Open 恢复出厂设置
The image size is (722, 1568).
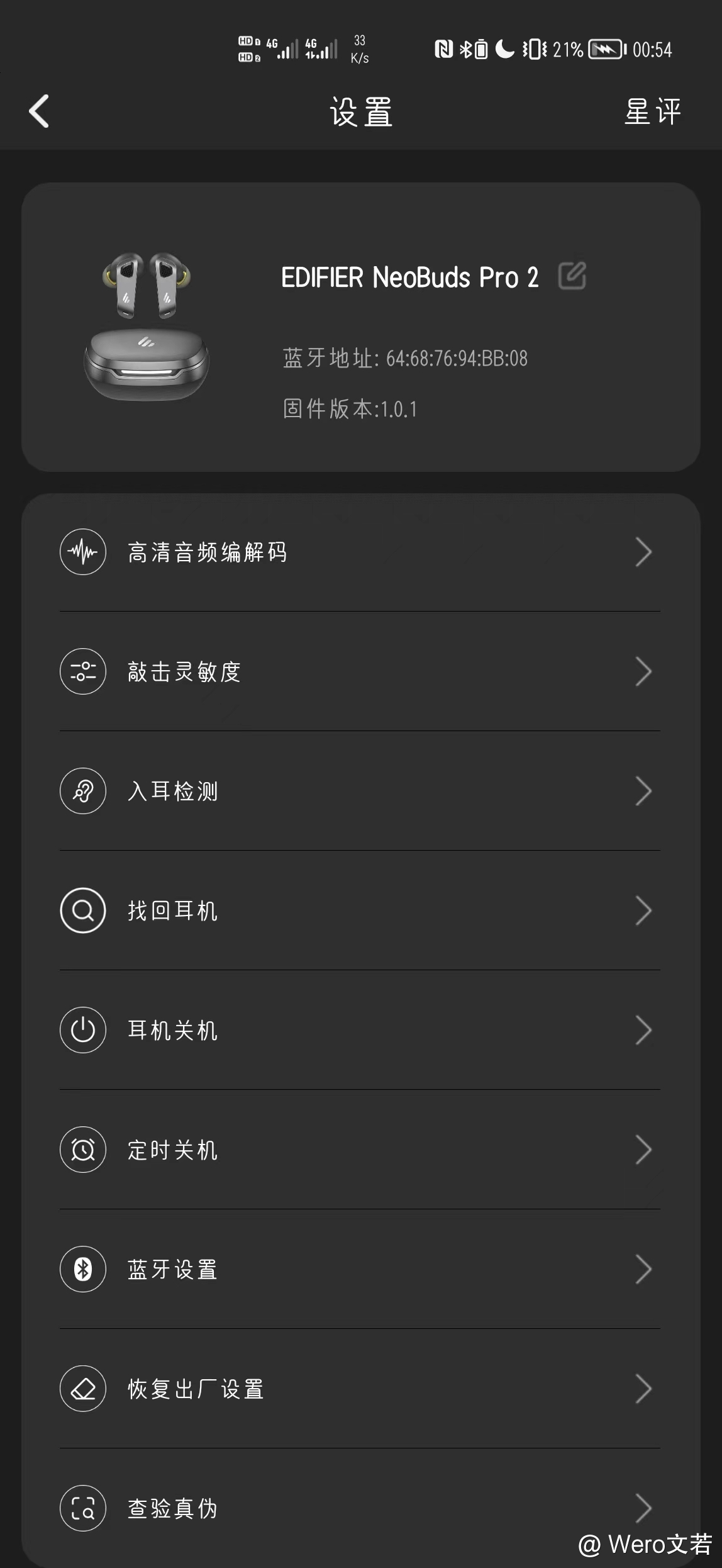360,1389
